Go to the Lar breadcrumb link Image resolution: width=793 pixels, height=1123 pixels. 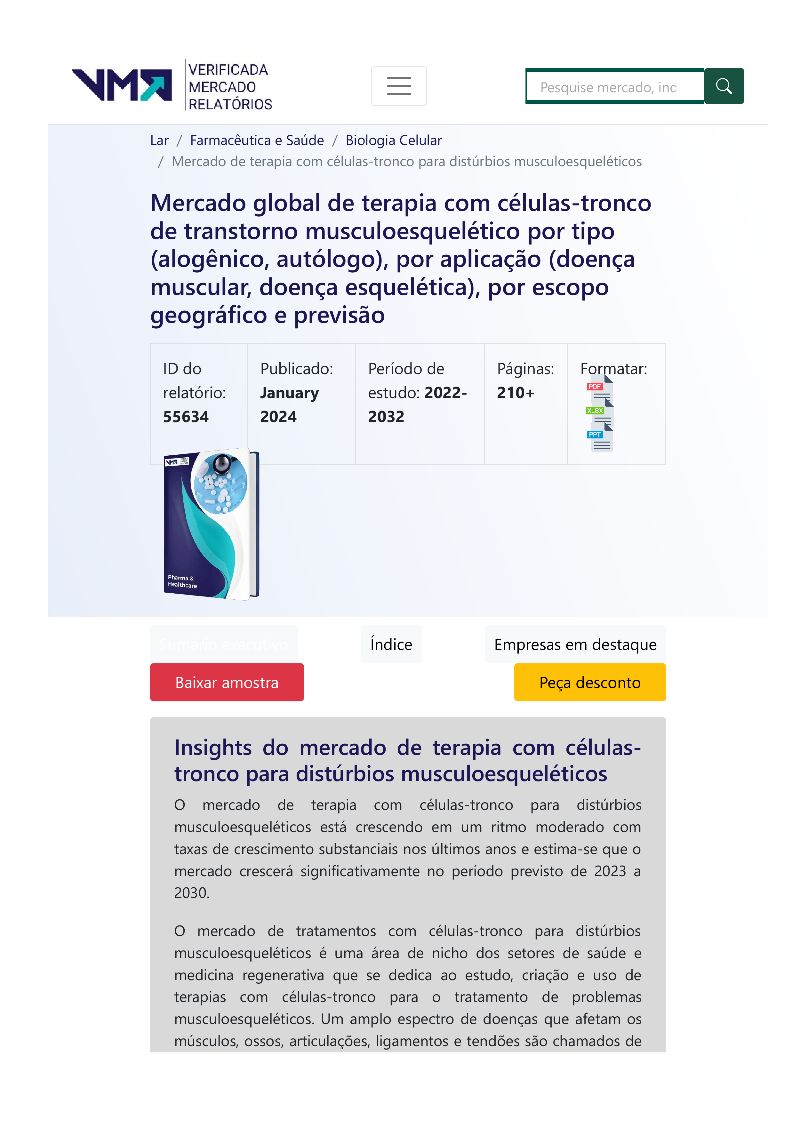click(x=159, y=140)
